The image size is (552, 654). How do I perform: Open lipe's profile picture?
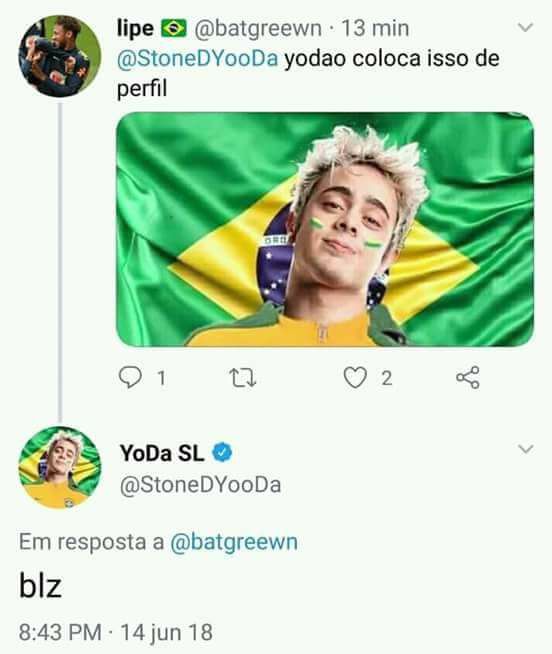[x=60, y=56]
